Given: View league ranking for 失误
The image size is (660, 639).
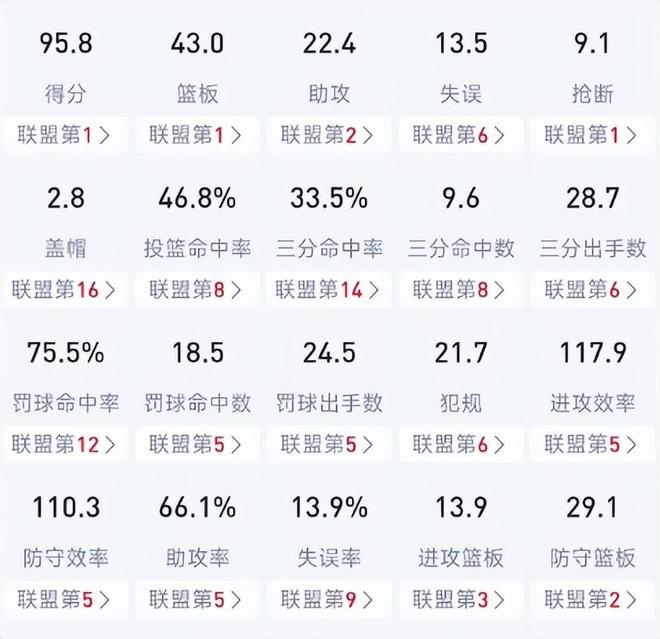Looking at the screenshot, I should pos(462,134).
